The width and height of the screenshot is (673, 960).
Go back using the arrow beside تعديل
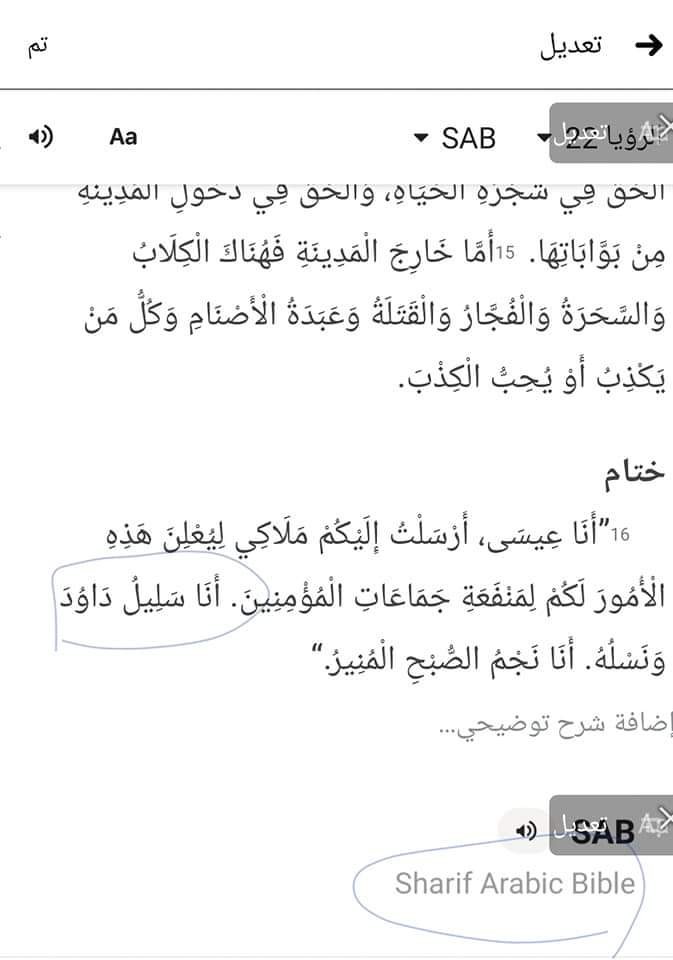648,45
